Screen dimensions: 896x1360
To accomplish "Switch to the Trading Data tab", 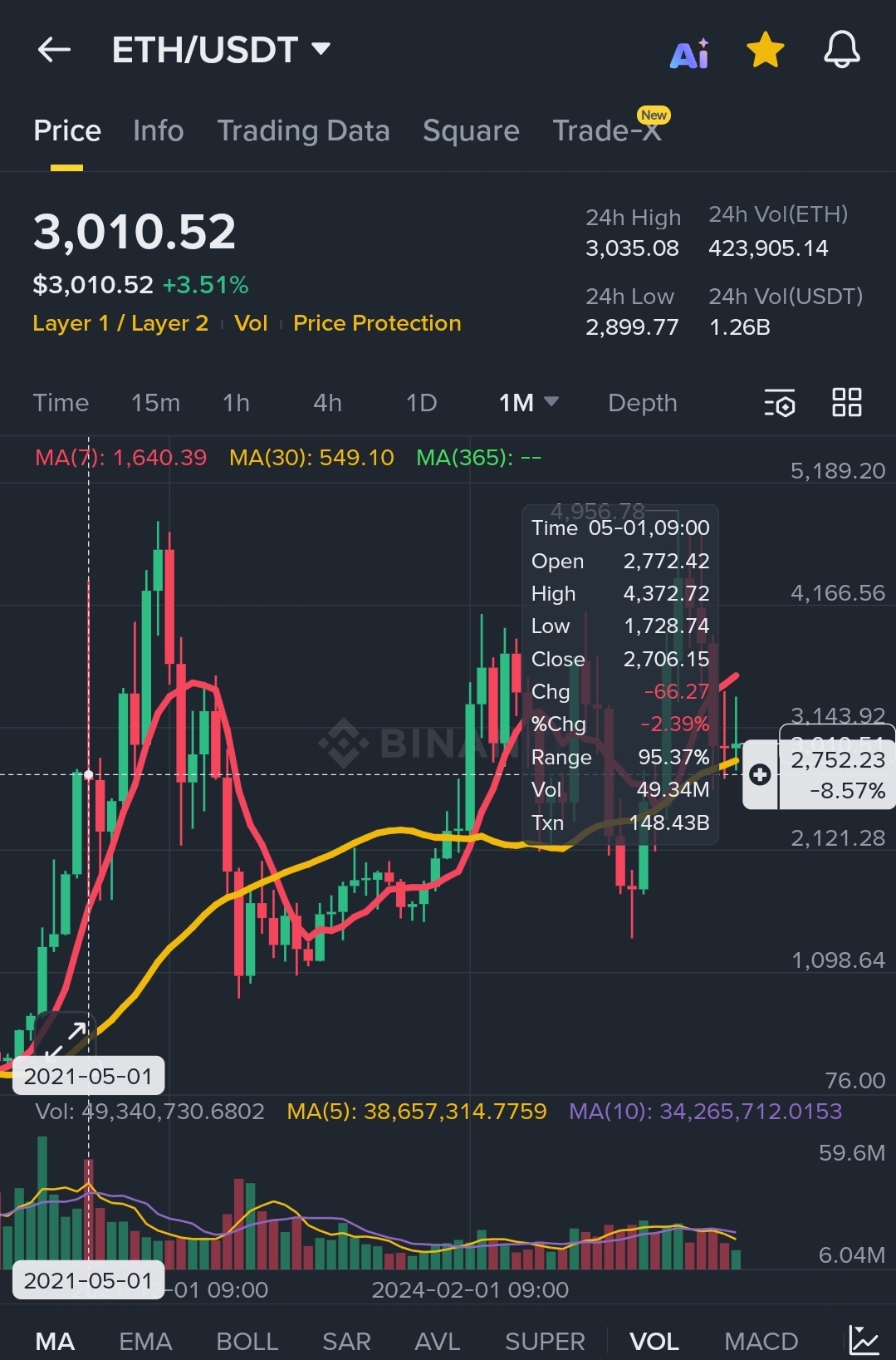I will coord(303,130).
